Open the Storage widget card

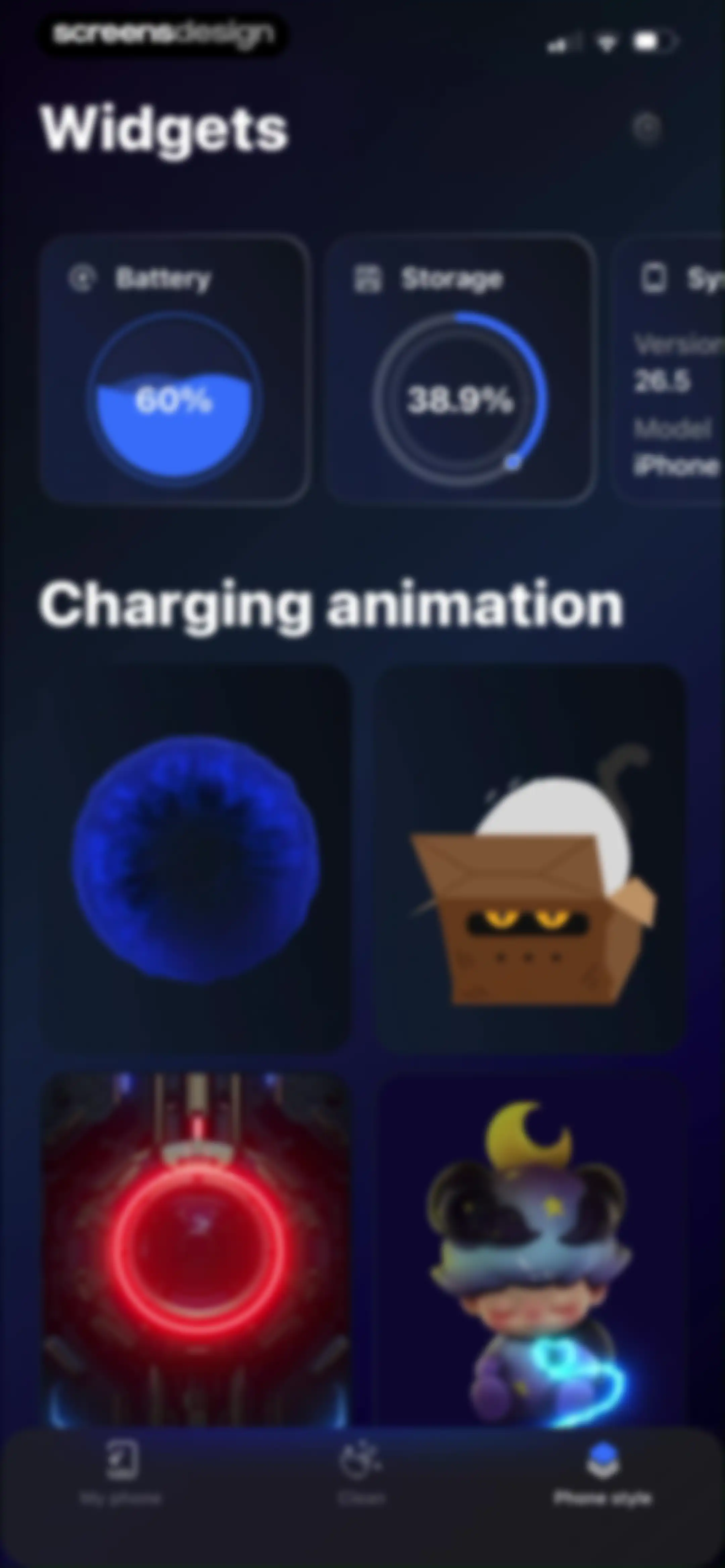click(x=461, y=369)
